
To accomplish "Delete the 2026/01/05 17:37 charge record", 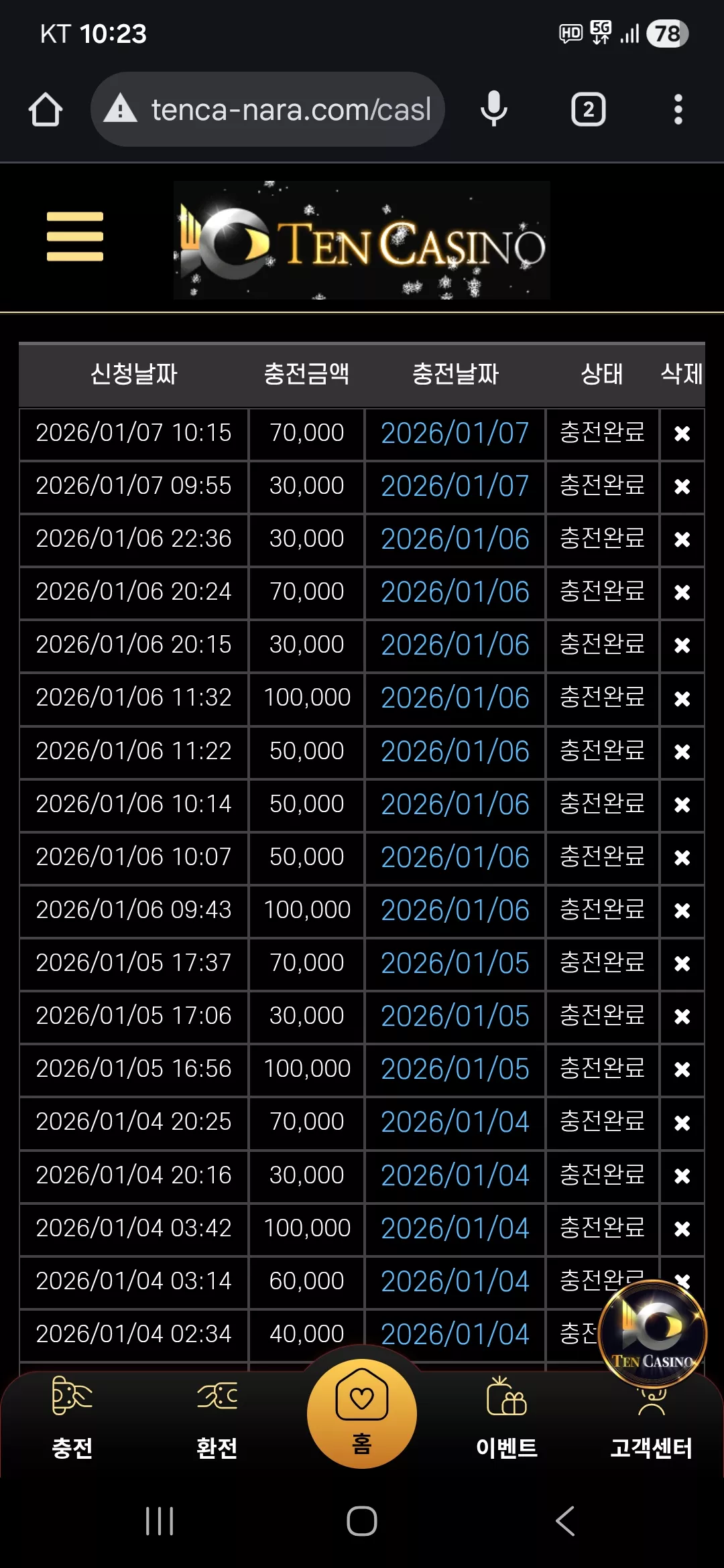I will pos(682,964).
